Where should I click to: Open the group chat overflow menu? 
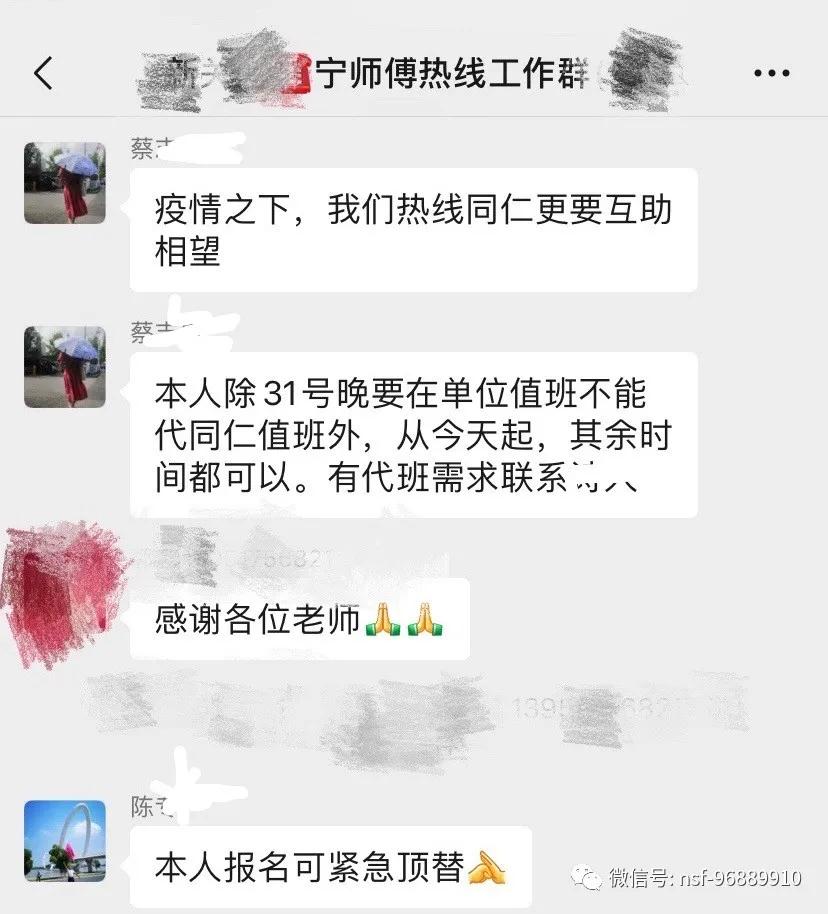771,74
